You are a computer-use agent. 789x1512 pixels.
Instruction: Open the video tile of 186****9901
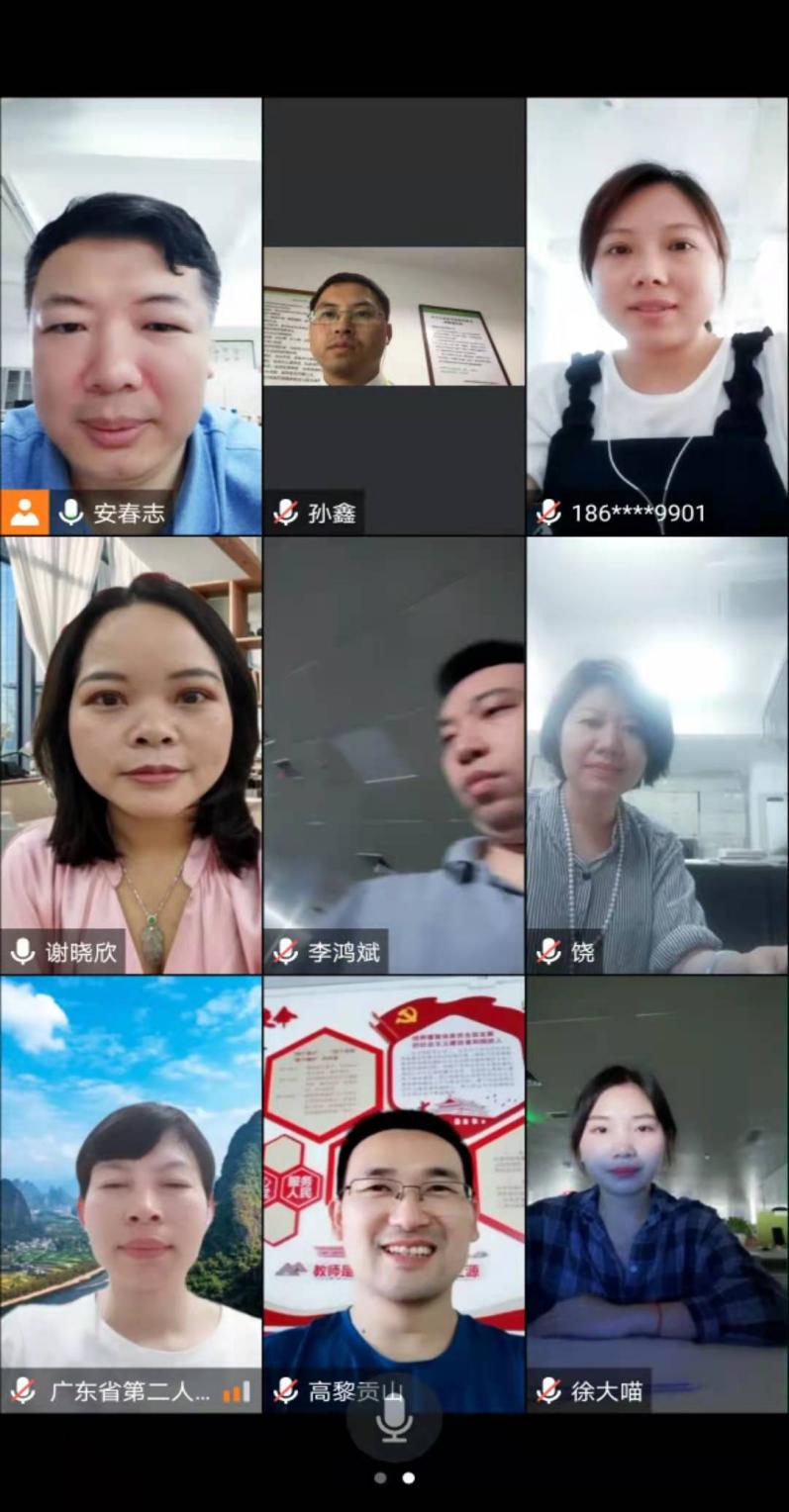pos(657,317)
